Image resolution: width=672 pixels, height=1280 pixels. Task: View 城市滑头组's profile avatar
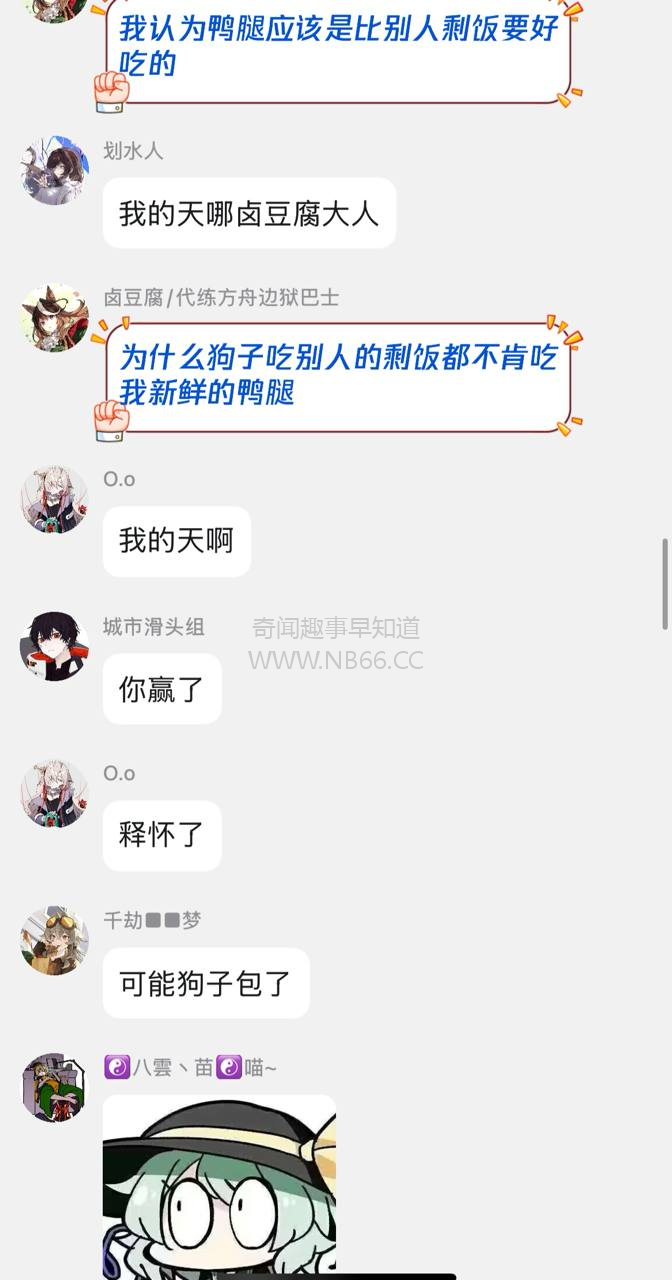pyautogui.click(x=54, y=646)
